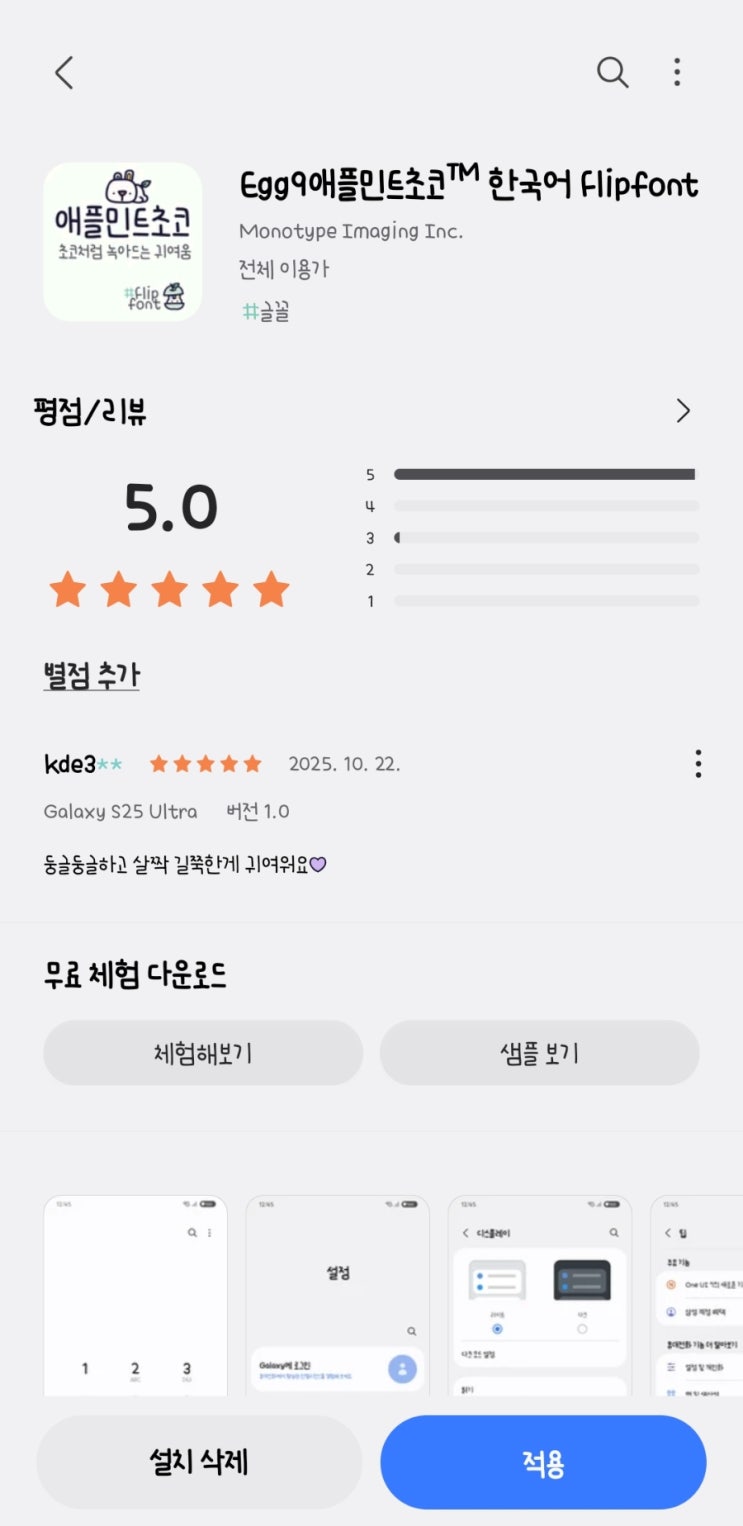
Task: Click the 5-star rating distribution bar
Action: [x=545, y=474]
